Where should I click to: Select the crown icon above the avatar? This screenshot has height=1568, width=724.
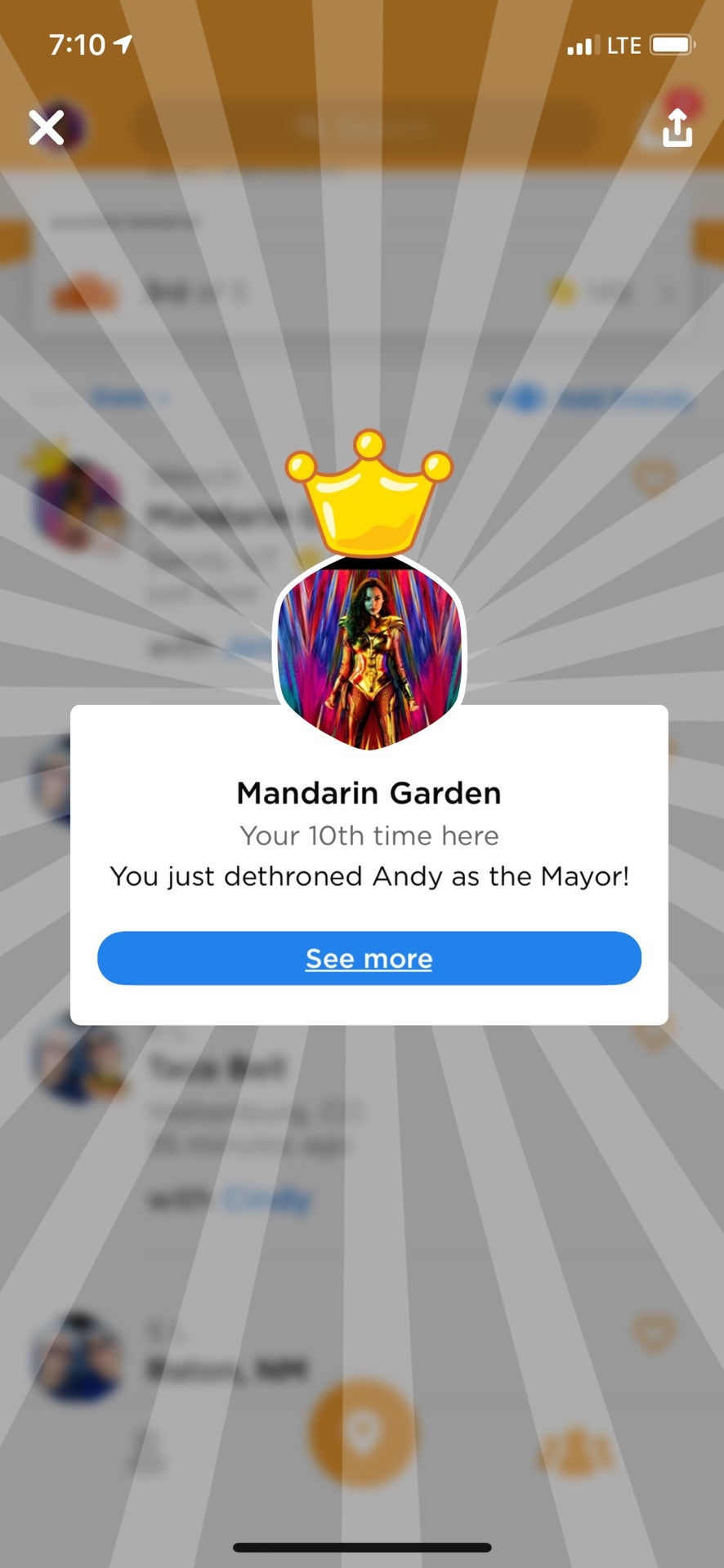[x=367, y=490]
